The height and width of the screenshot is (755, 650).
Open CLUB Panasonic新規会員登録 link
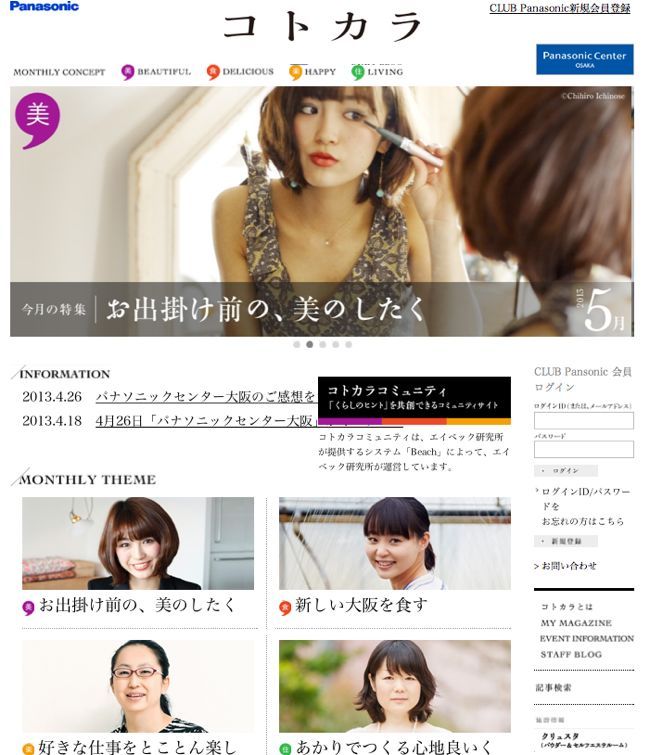[x=559, y=8]
